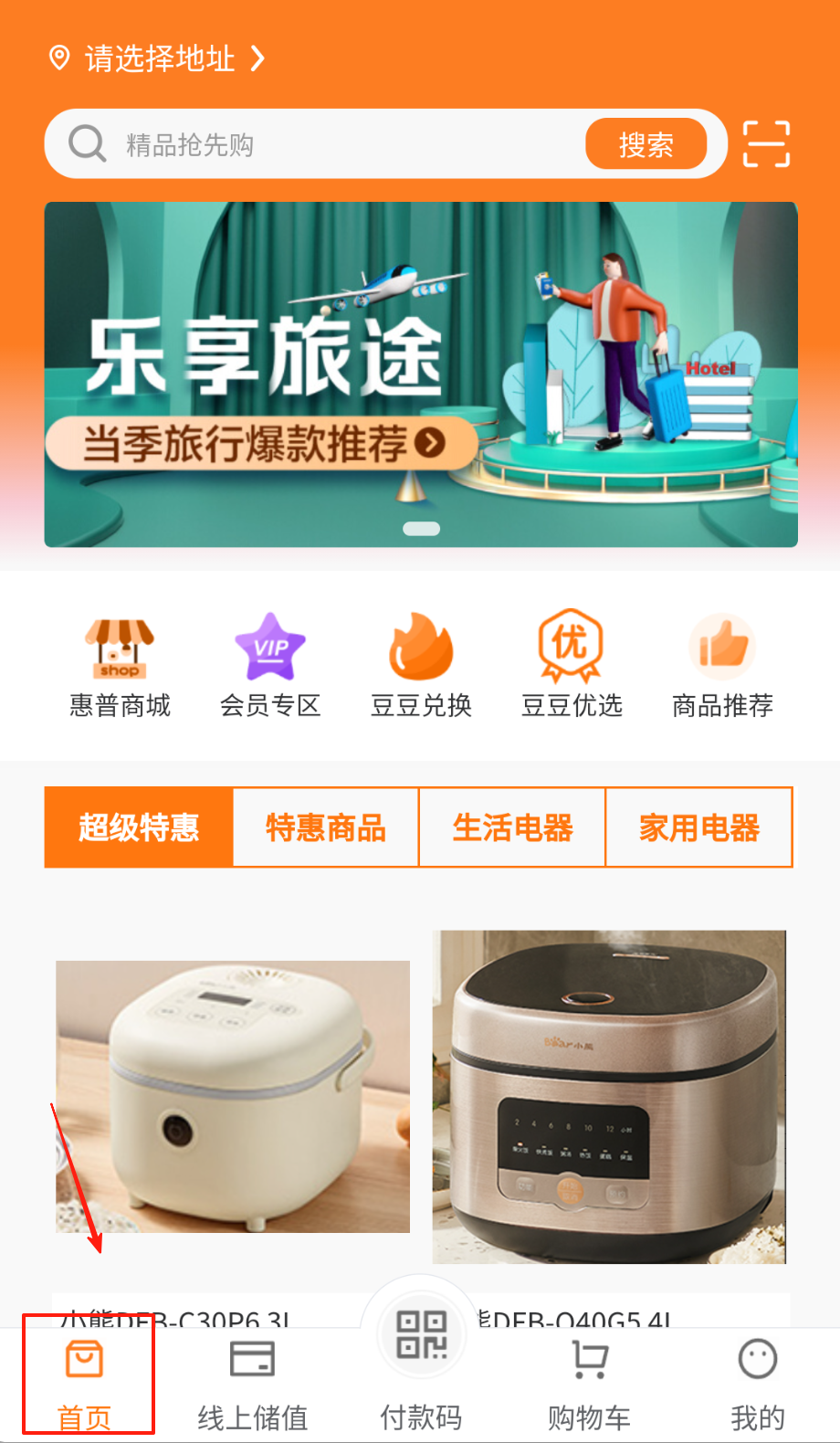
Task: Open the silver rice cooker DFB-Q40G5 product
Action: click(609, 1097)
